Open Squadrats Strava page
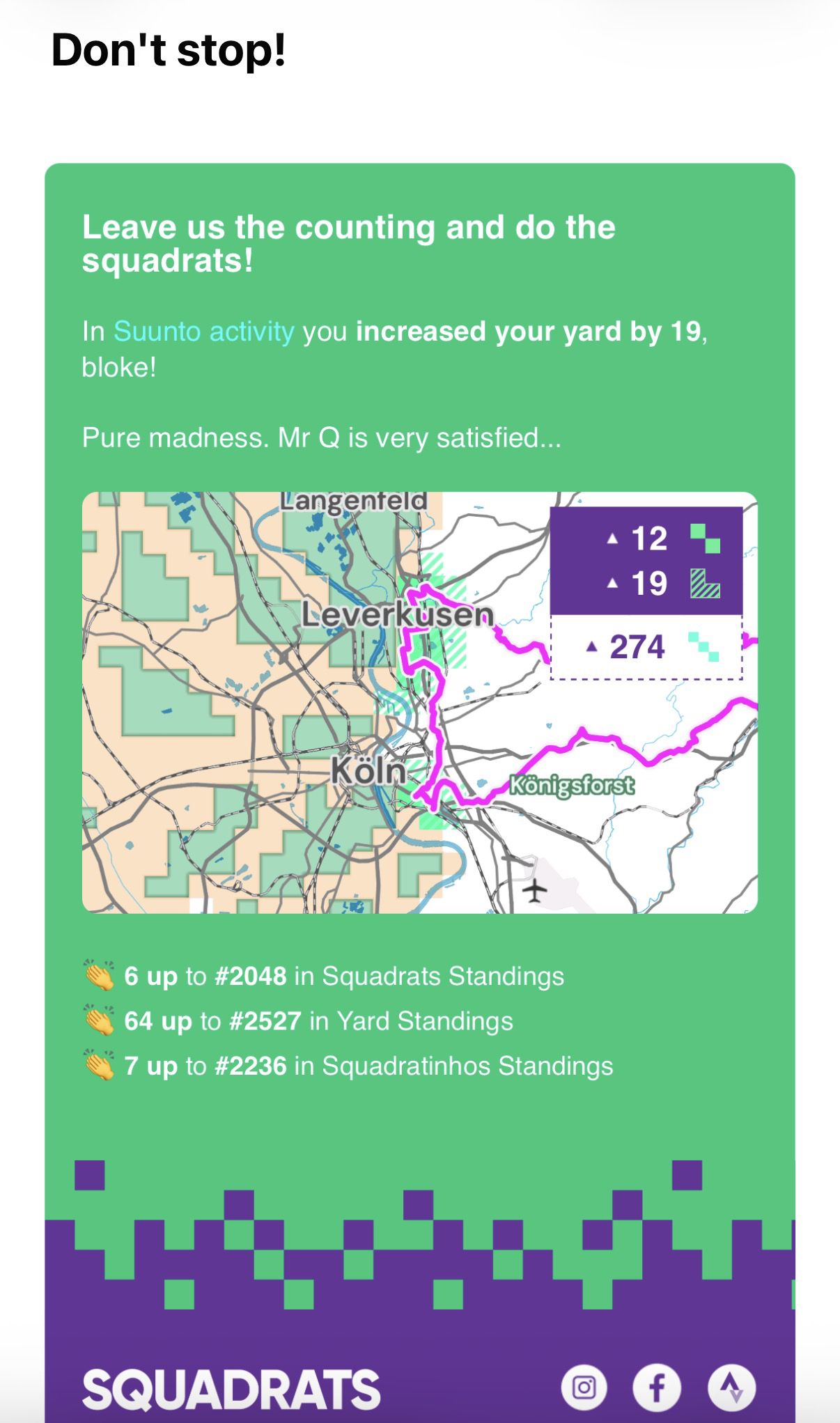840x1423 pixels. pos(731,1387)
